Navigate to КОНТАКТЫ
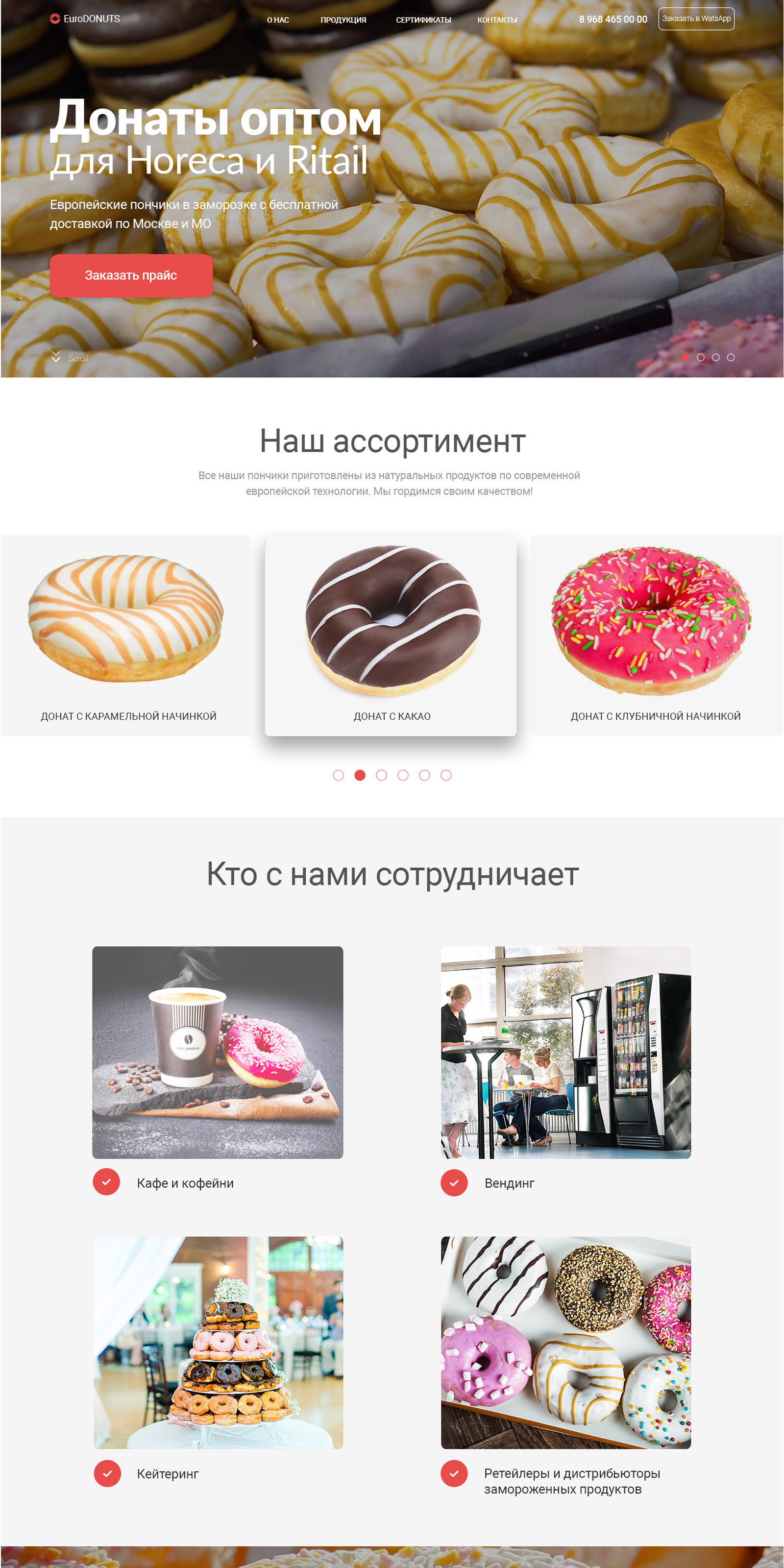Image resolution: width=784 pixels, height=1568 pixels. (x=497, y=20)
